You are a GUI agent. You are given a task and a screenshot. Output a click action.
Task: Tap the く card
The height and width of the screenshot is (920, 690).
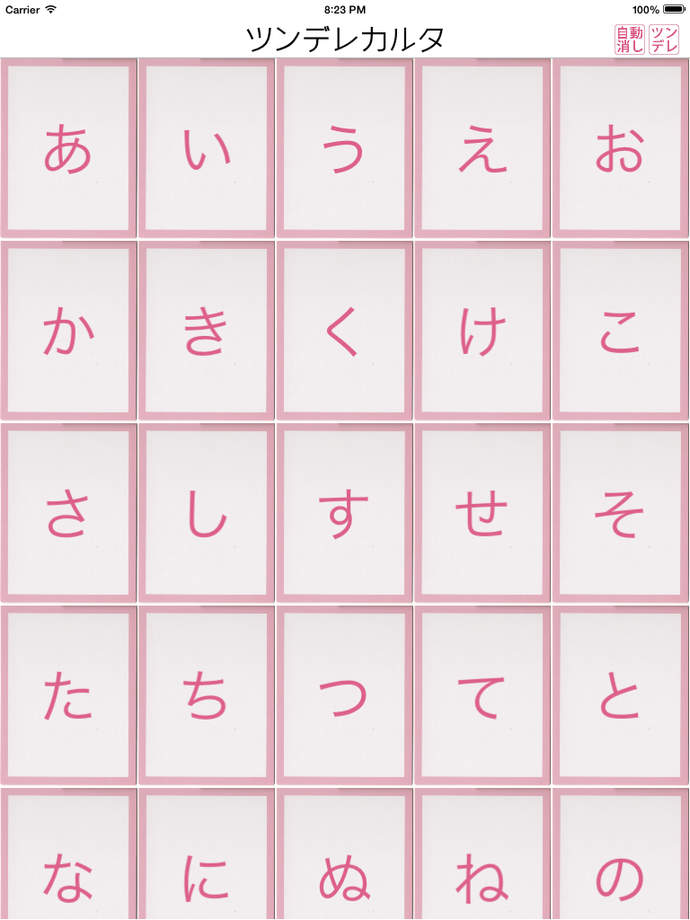(x=344, y=331)
